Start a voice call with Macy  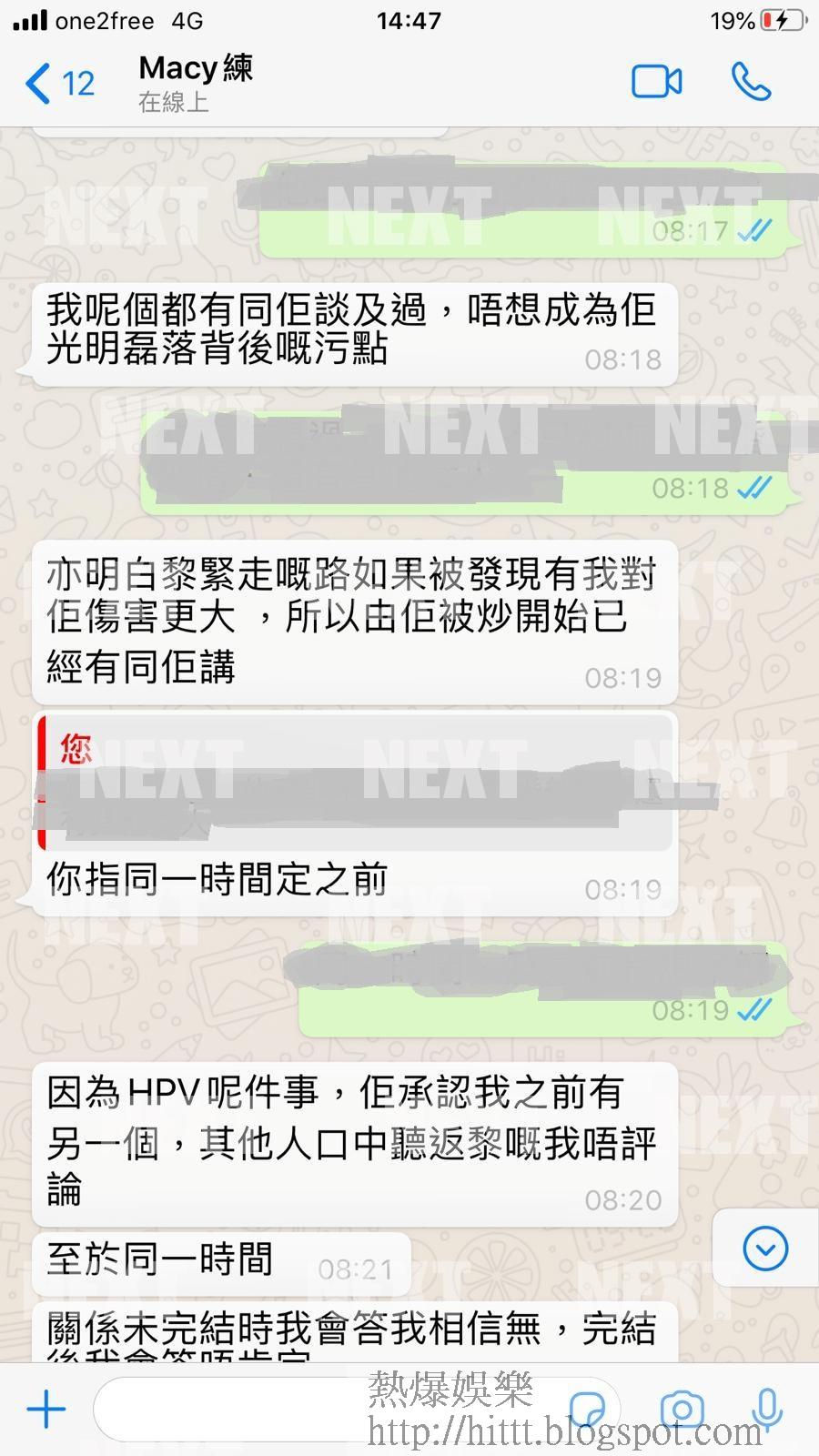(751, 82)
